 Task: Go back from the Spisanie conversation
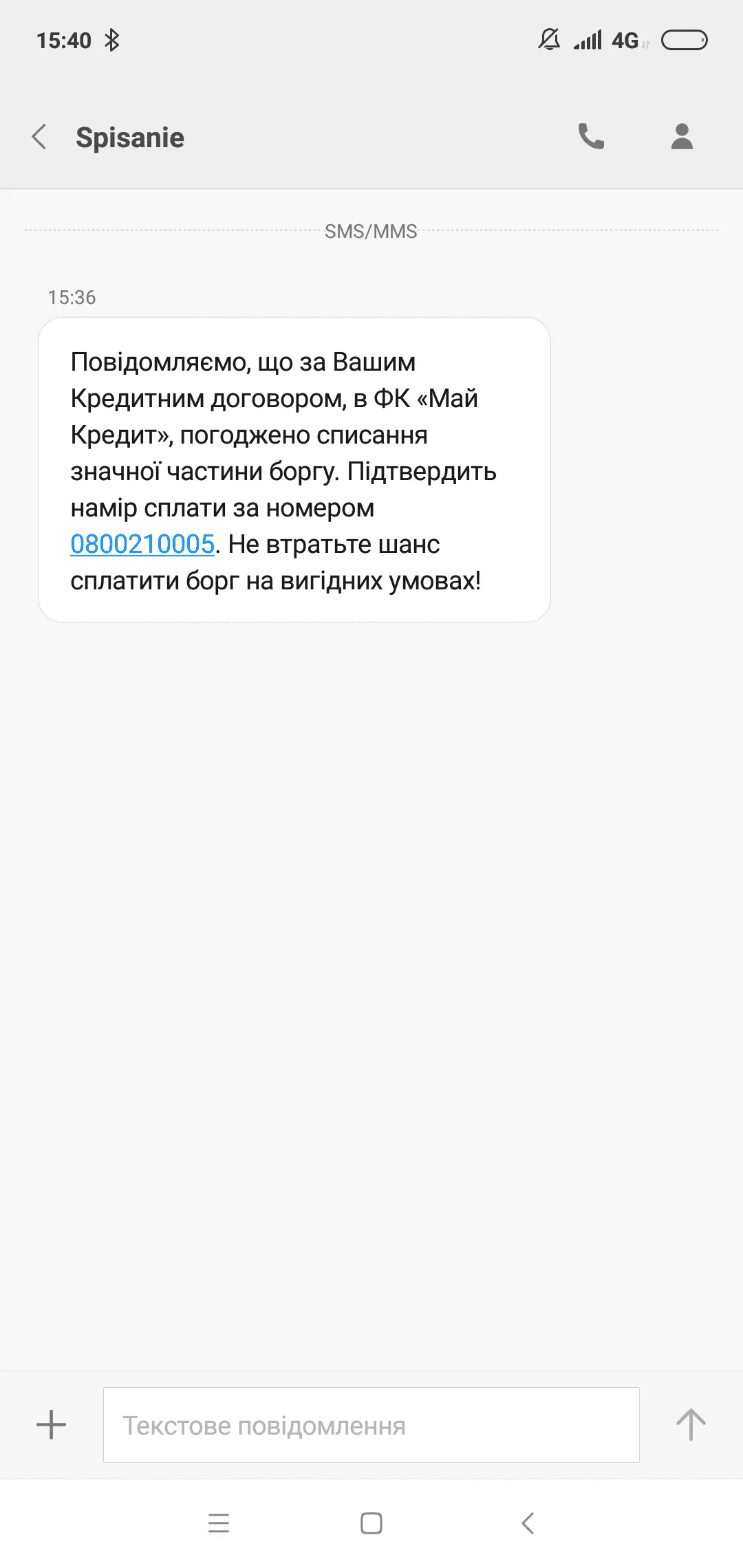coord(40,137)
